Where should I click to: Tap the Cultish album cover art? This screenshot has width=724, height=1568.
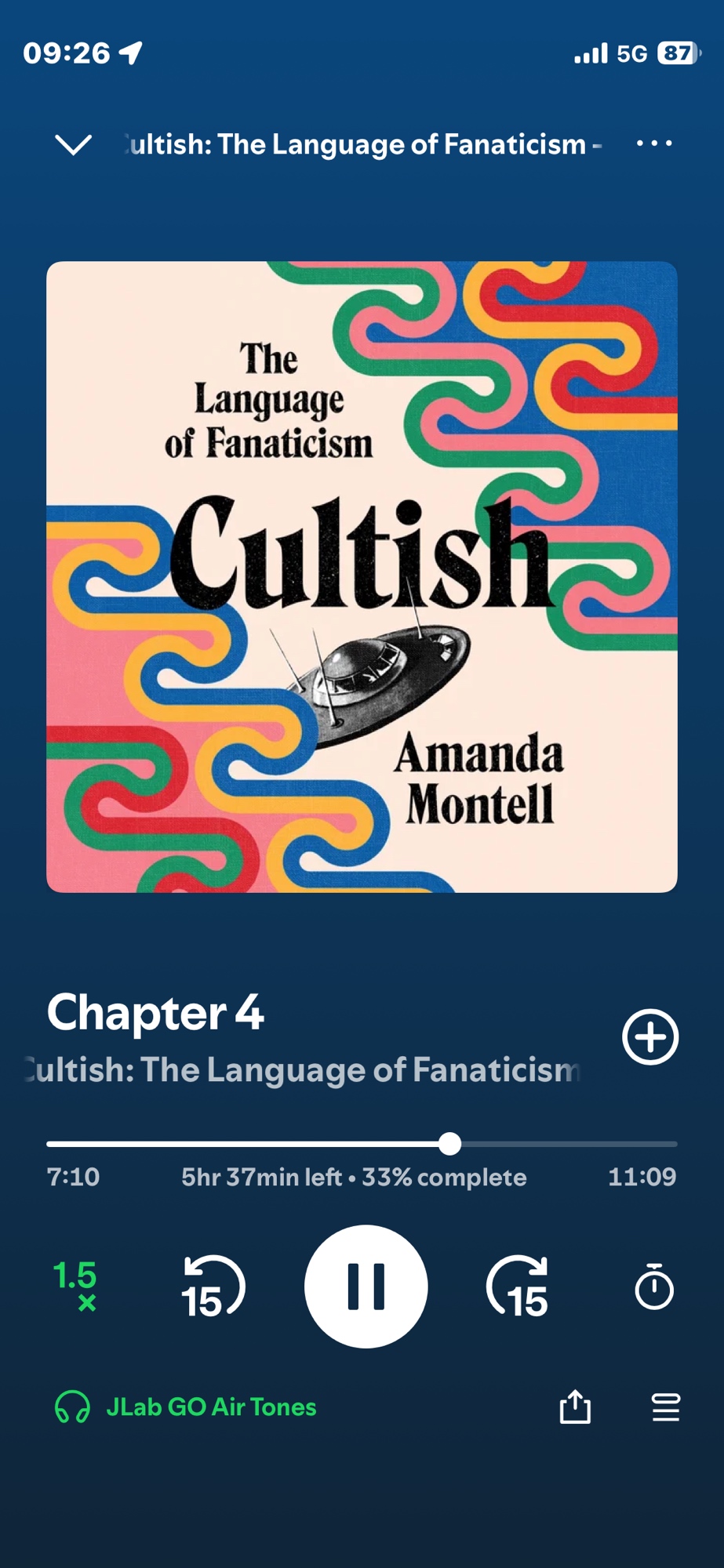tap(362, 577)
